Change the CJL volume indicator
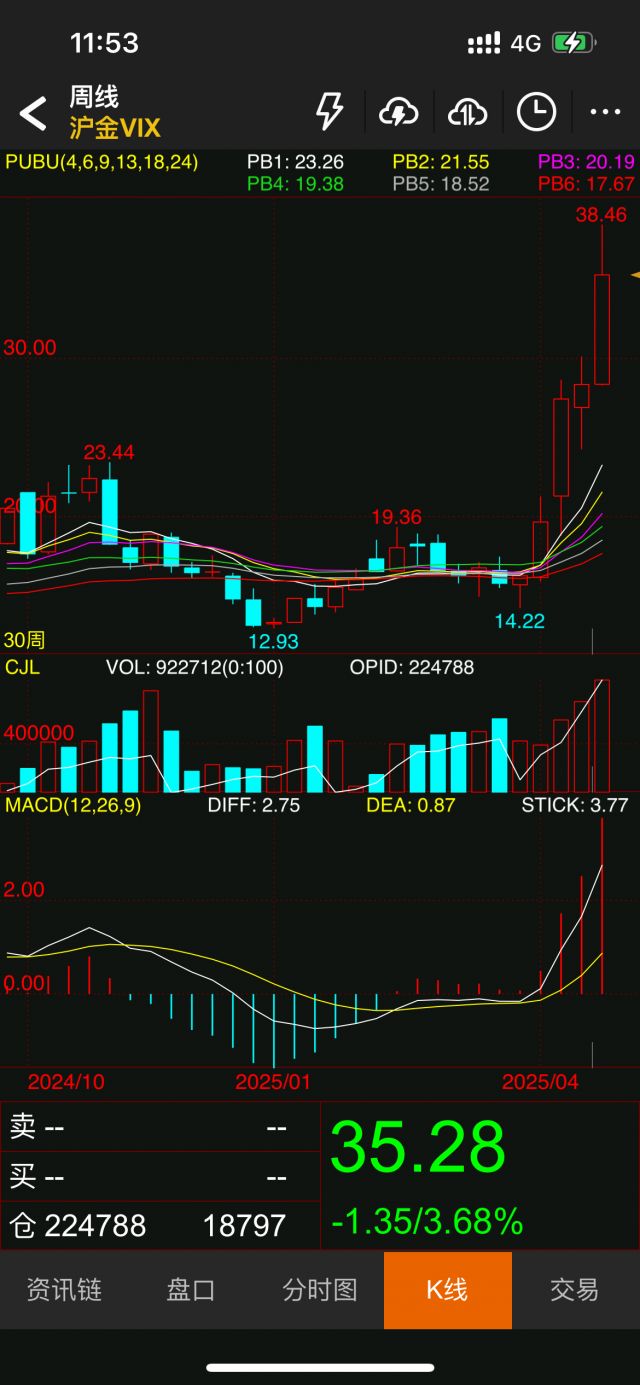Image resolution: width=640 pixels, height=1385 pixels. [23, 667]
